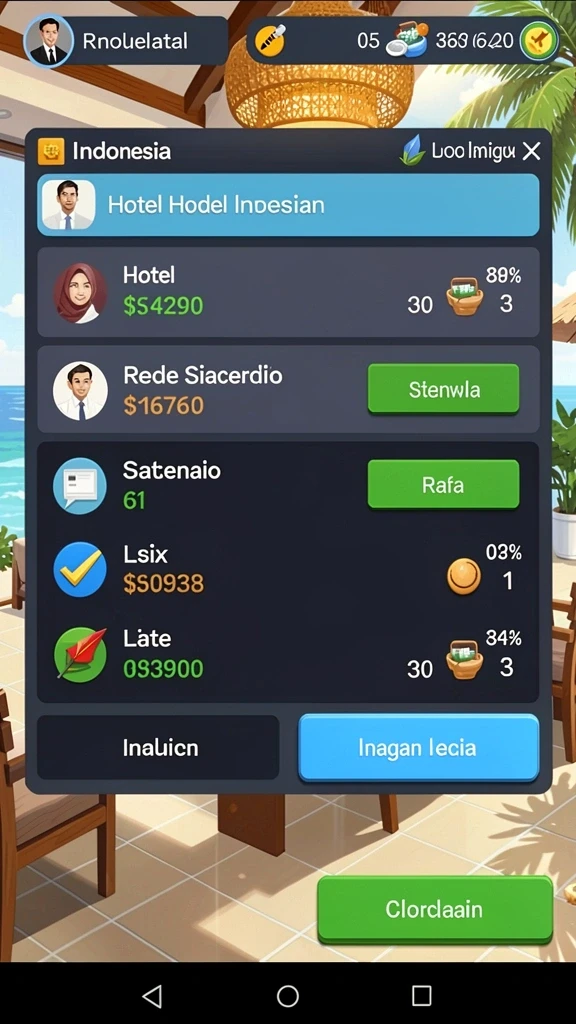This screenshot has height=1024, width=576.
Task: Open the Lsix row
Action: [x=288, y=569]
